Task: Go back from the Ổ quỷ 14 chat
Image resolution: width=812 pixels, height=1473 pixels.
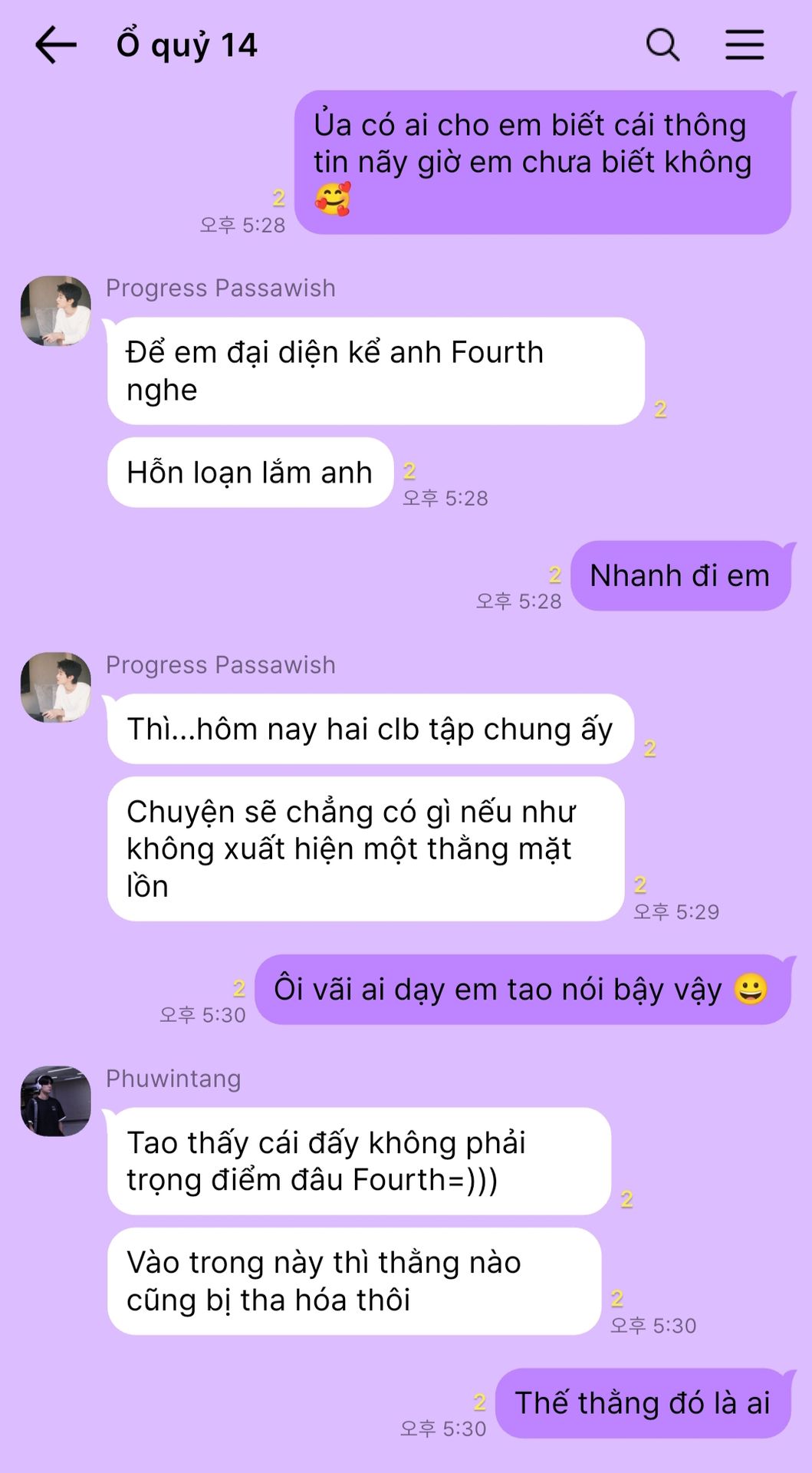Action: click(x=56, y=45)
